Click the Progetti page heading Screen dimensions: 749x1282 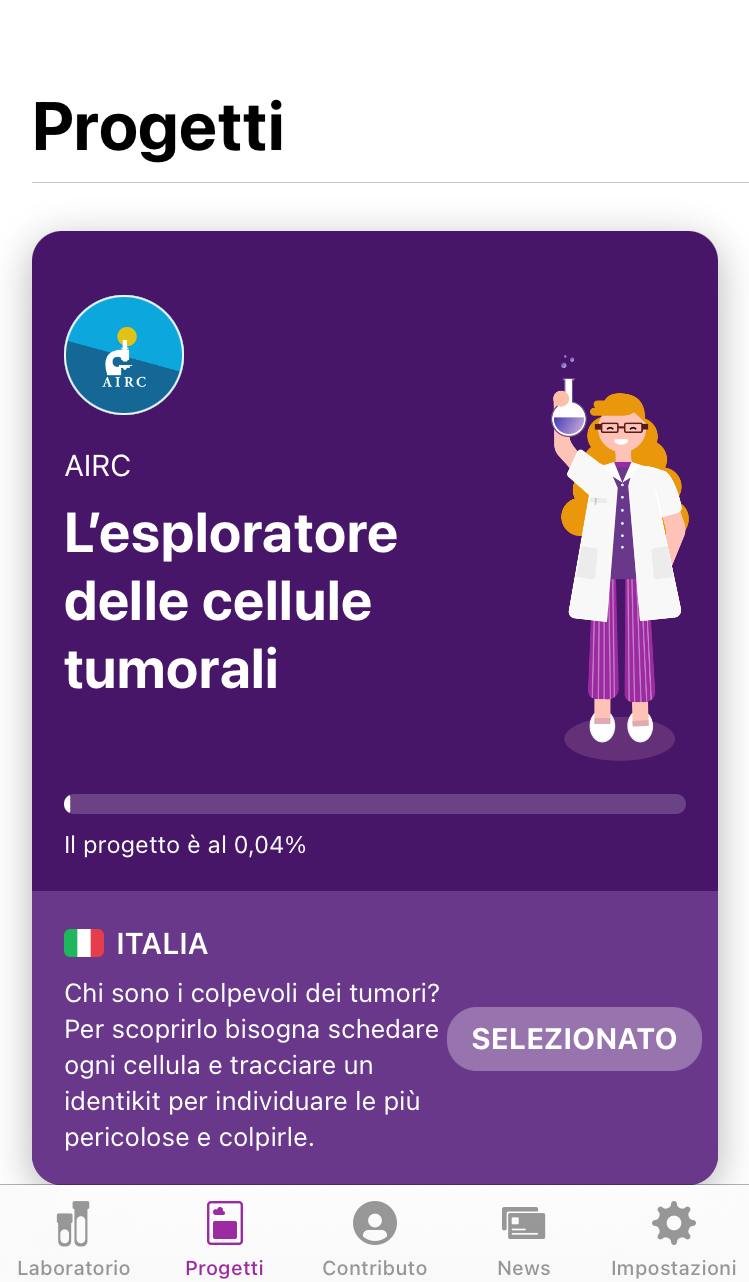tap(158, 125)
